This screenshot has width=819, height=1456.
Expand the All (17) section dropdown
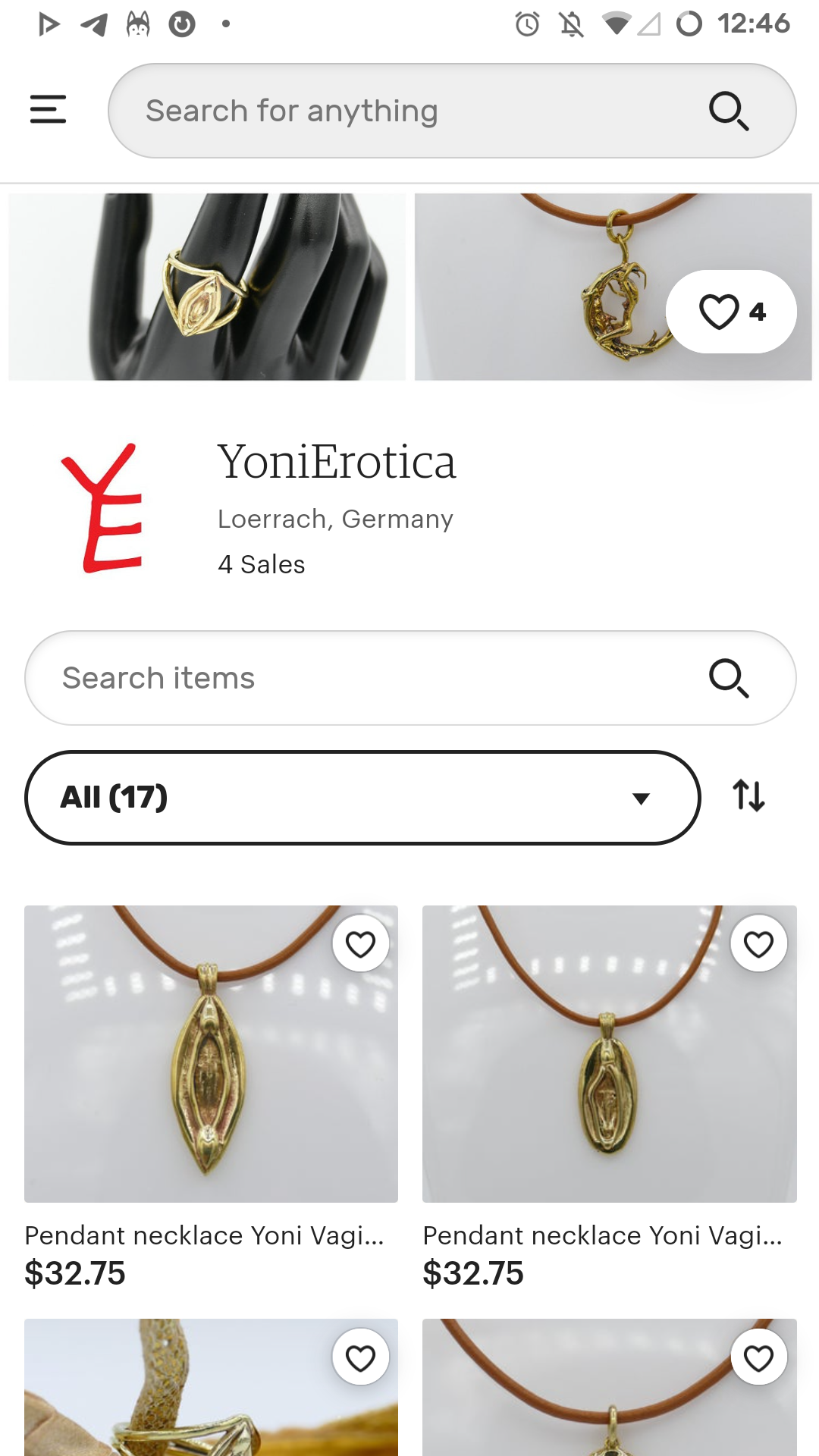pos(362,798)
